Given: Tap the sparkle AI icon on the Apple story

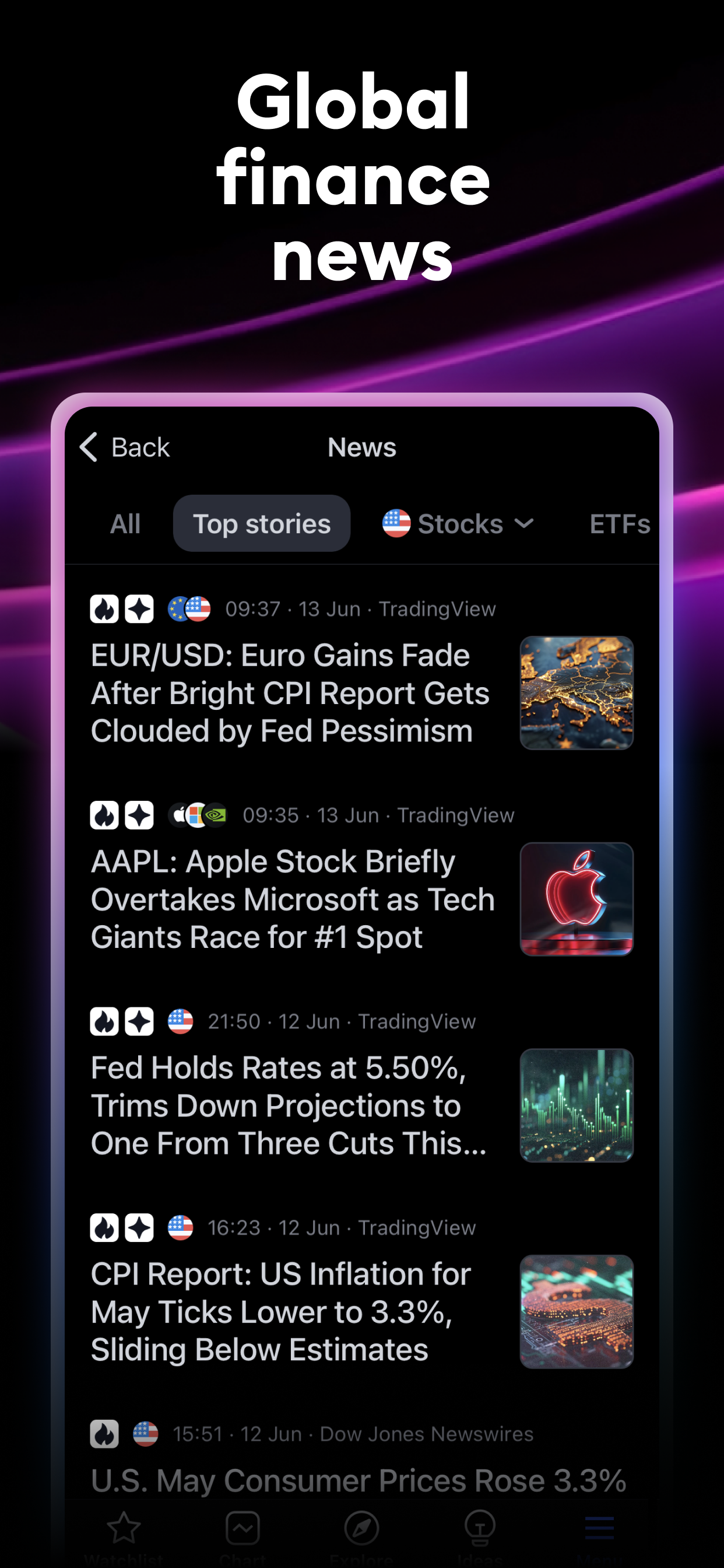Looking at the screenshot, I should 139,815.
